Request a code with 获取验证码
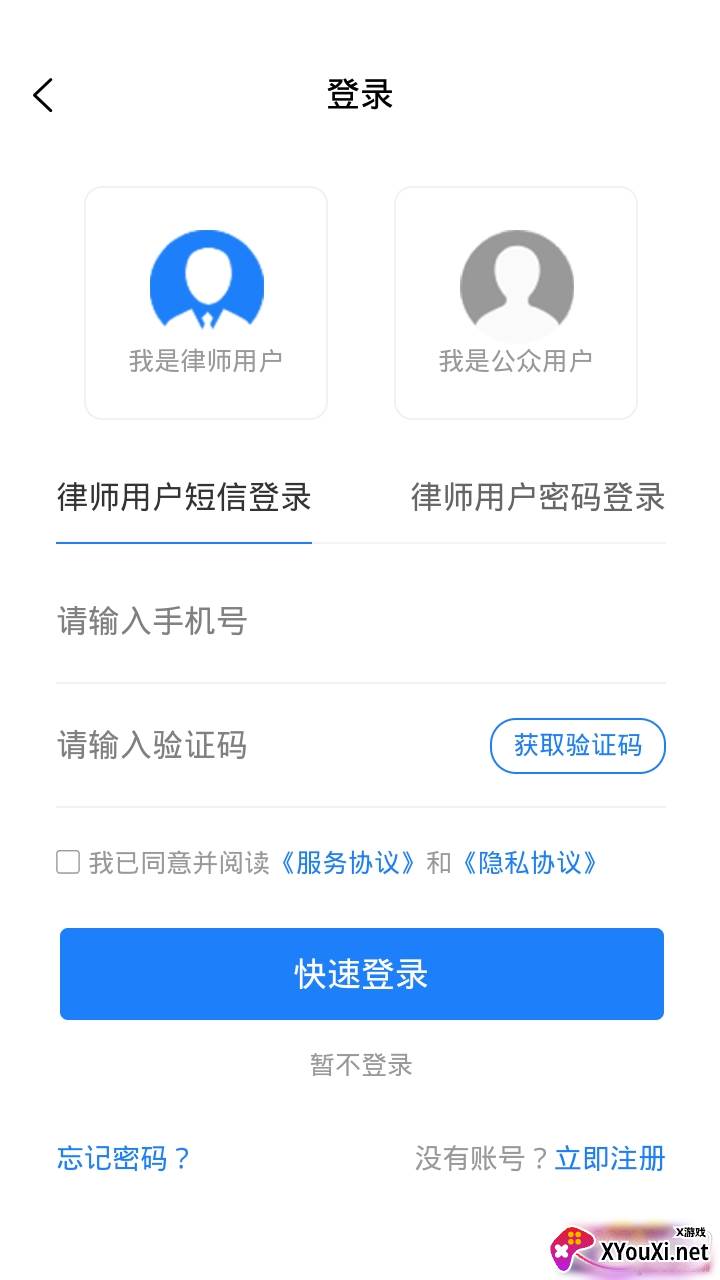This screenshot has width=720, height=1280. click(x=578, y=745)
